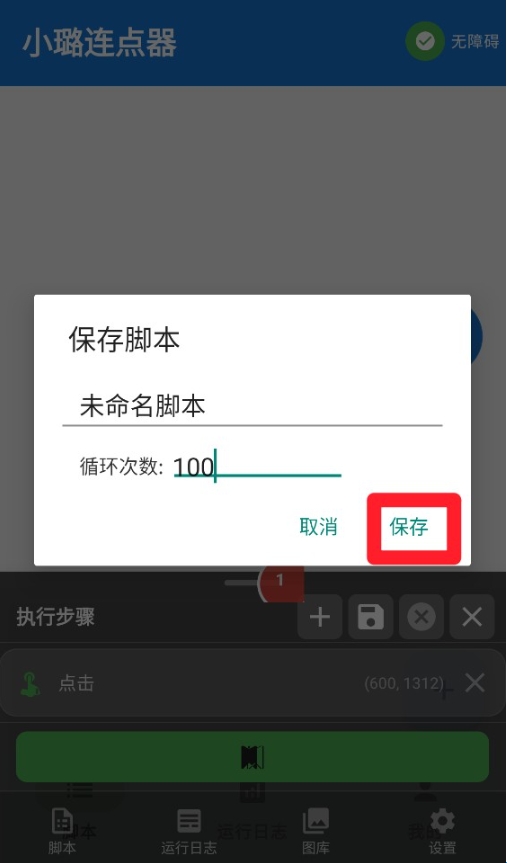The height and width of the screenshot is (863, 507).
Task: Save the script with the 保存 button
Action: [x=408, y=527]
